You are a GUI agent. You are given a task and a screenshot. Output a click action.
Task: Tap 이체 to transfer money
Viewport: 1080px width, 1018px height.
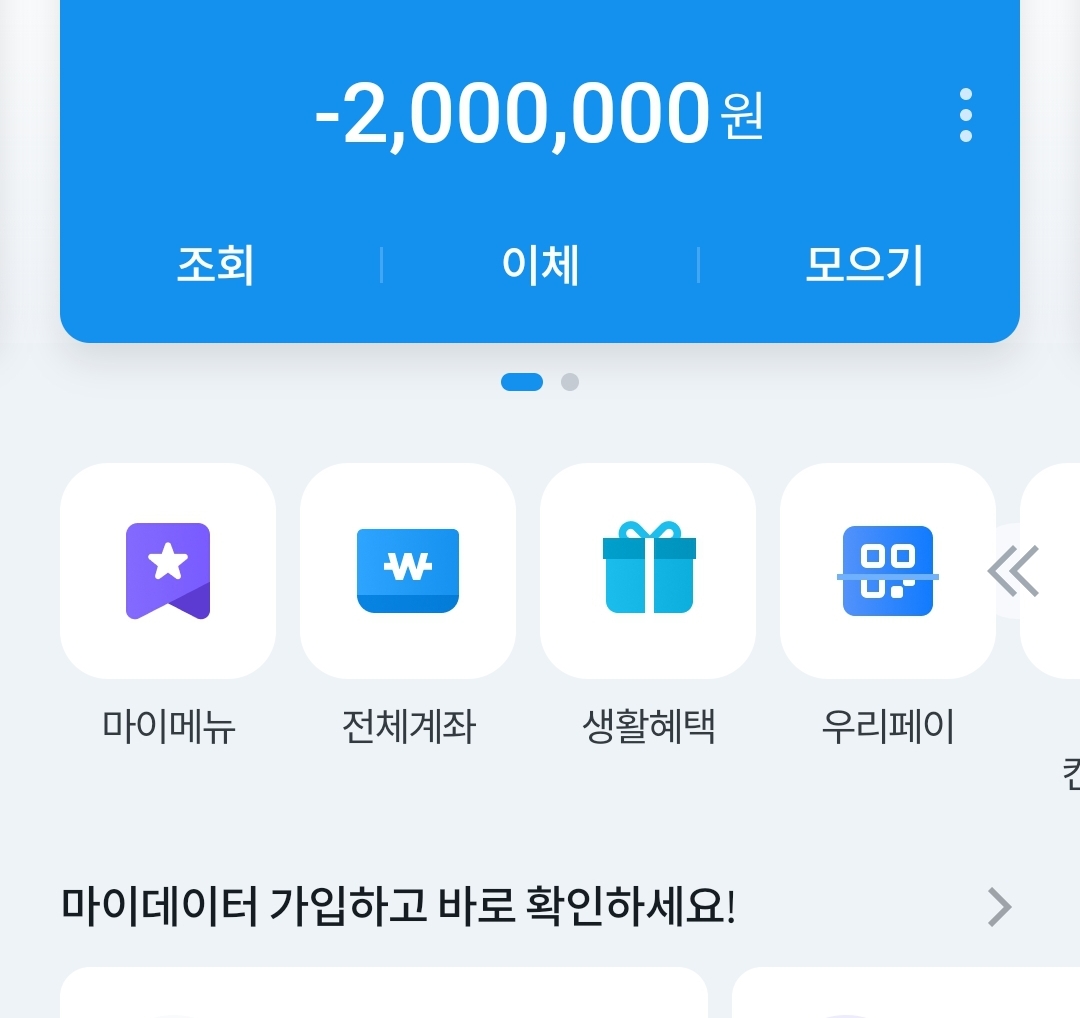click(540, 265)
